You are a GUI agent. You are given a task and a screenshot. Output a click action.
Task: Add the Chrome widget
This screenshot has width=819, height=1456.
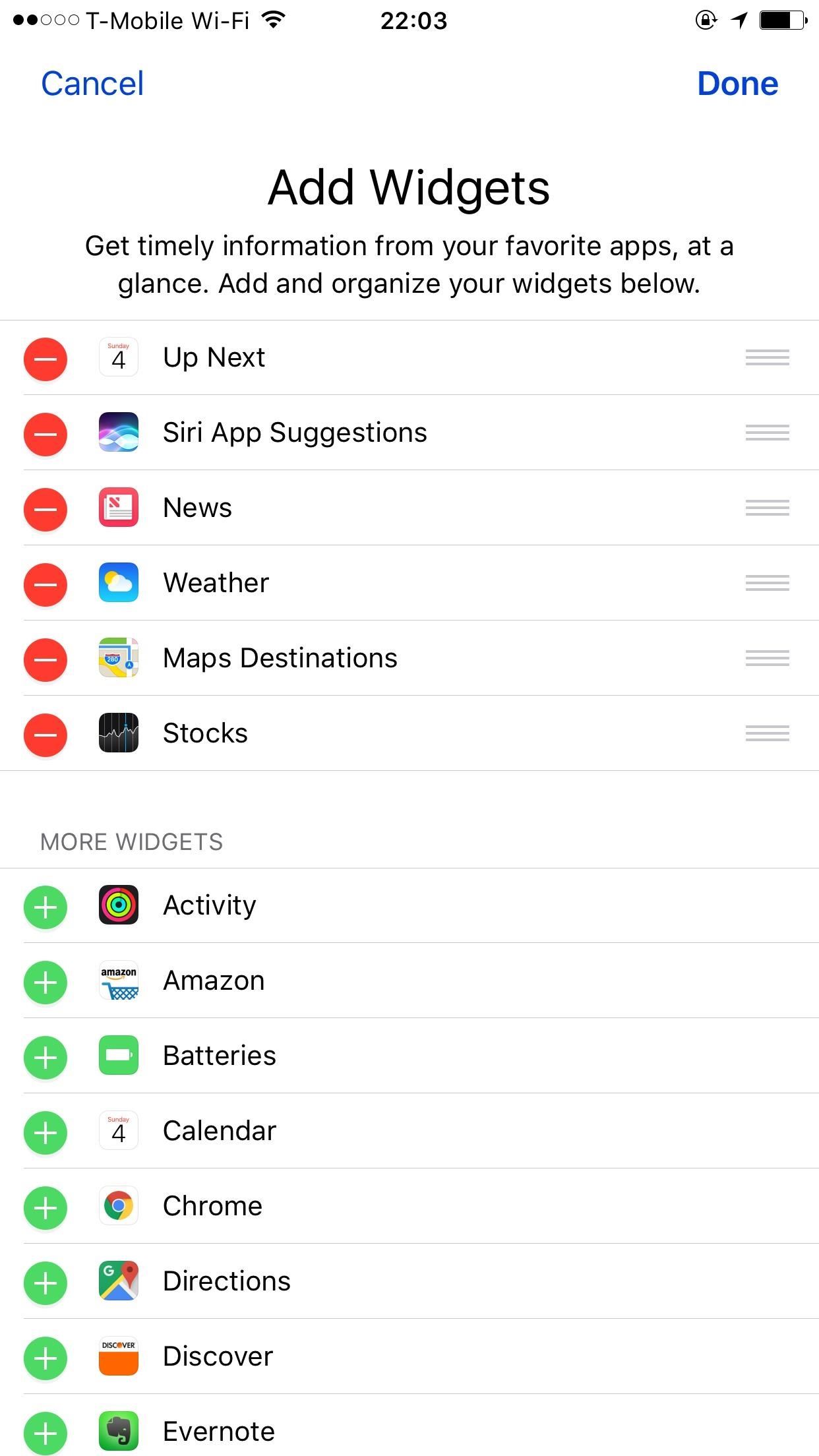pos(45,1208)
